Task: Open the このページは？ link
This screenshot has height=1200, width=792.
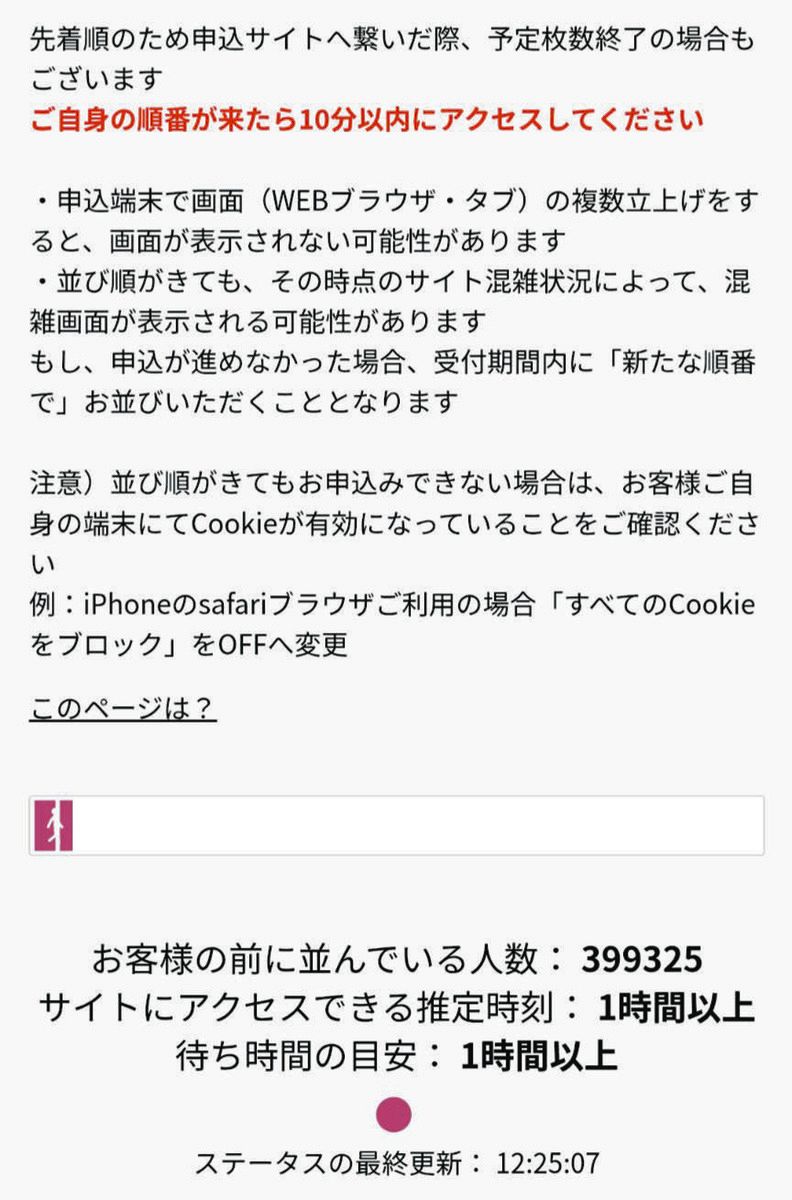Action: (122, 709)
